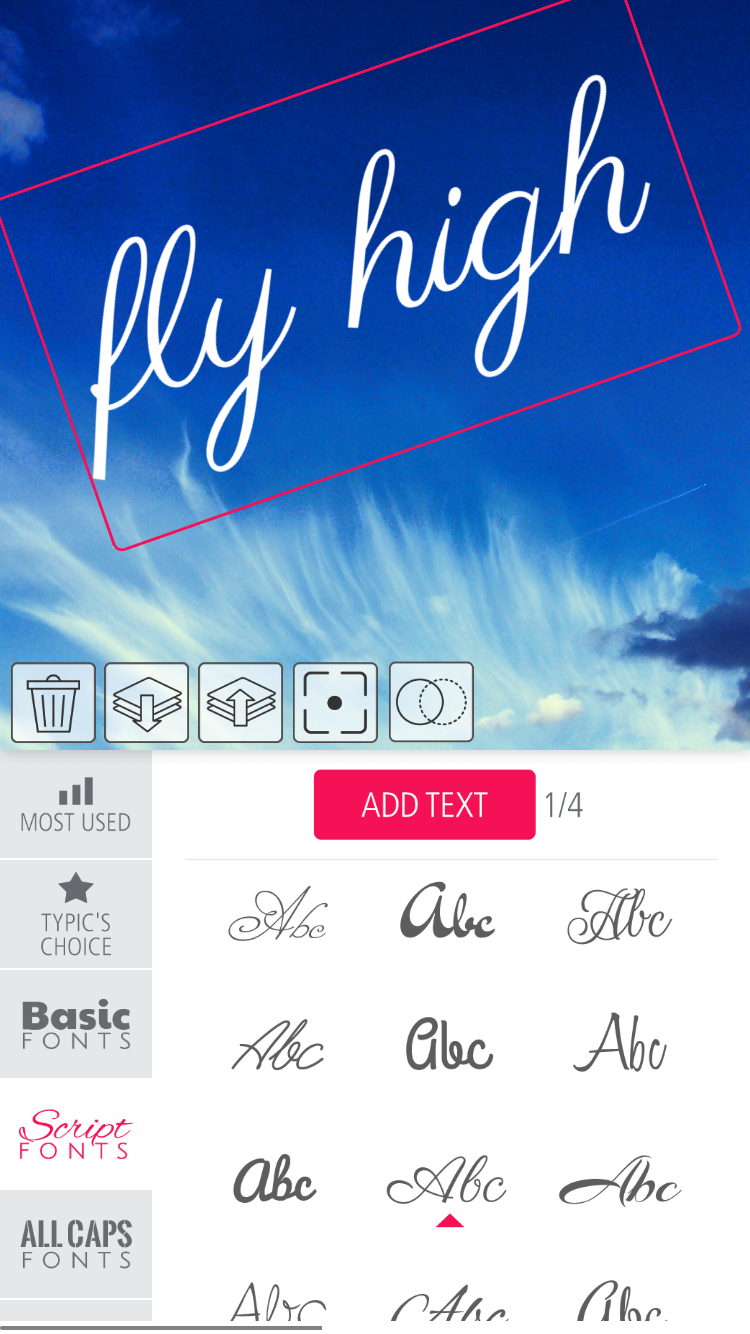Select the Script Fonts category
750x1334 pixels.
(x=76, y=1134)
